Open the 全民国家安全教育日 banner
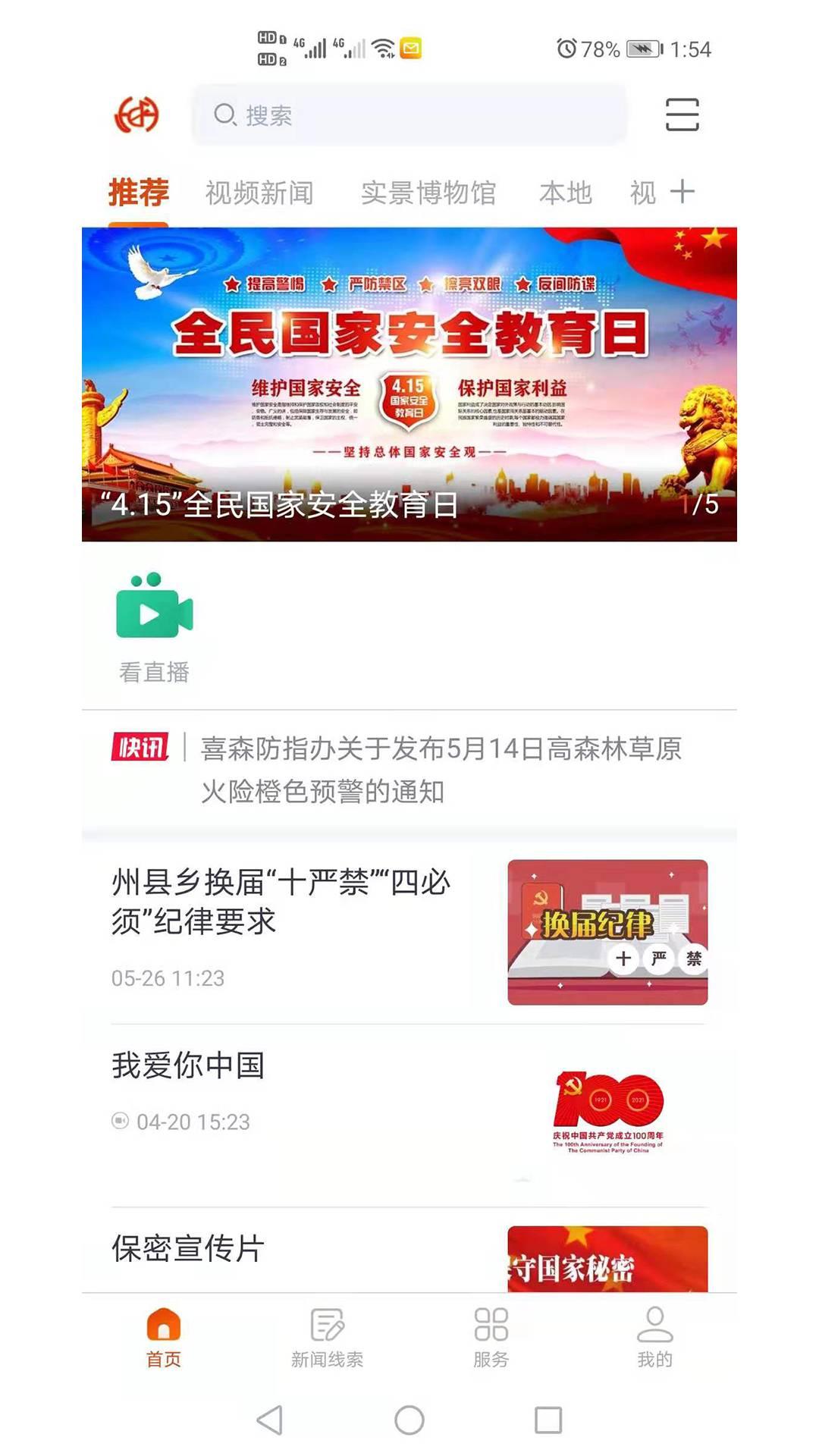 coord(409,384)
